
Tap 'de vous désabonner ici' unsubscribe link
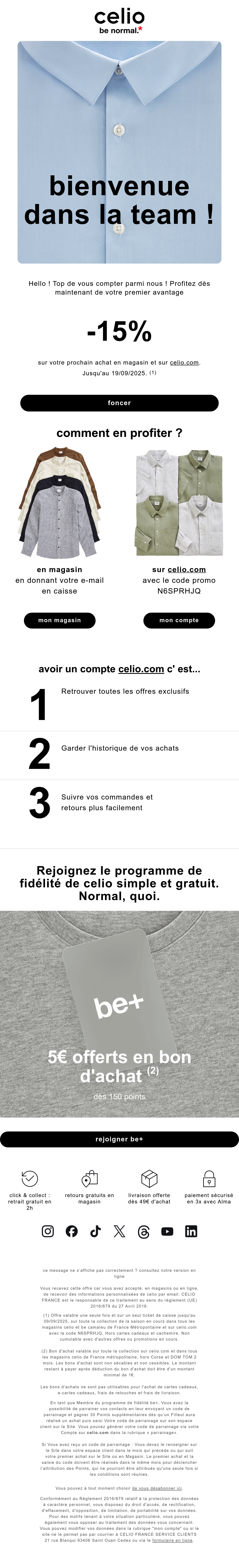tap(157, 1488)
